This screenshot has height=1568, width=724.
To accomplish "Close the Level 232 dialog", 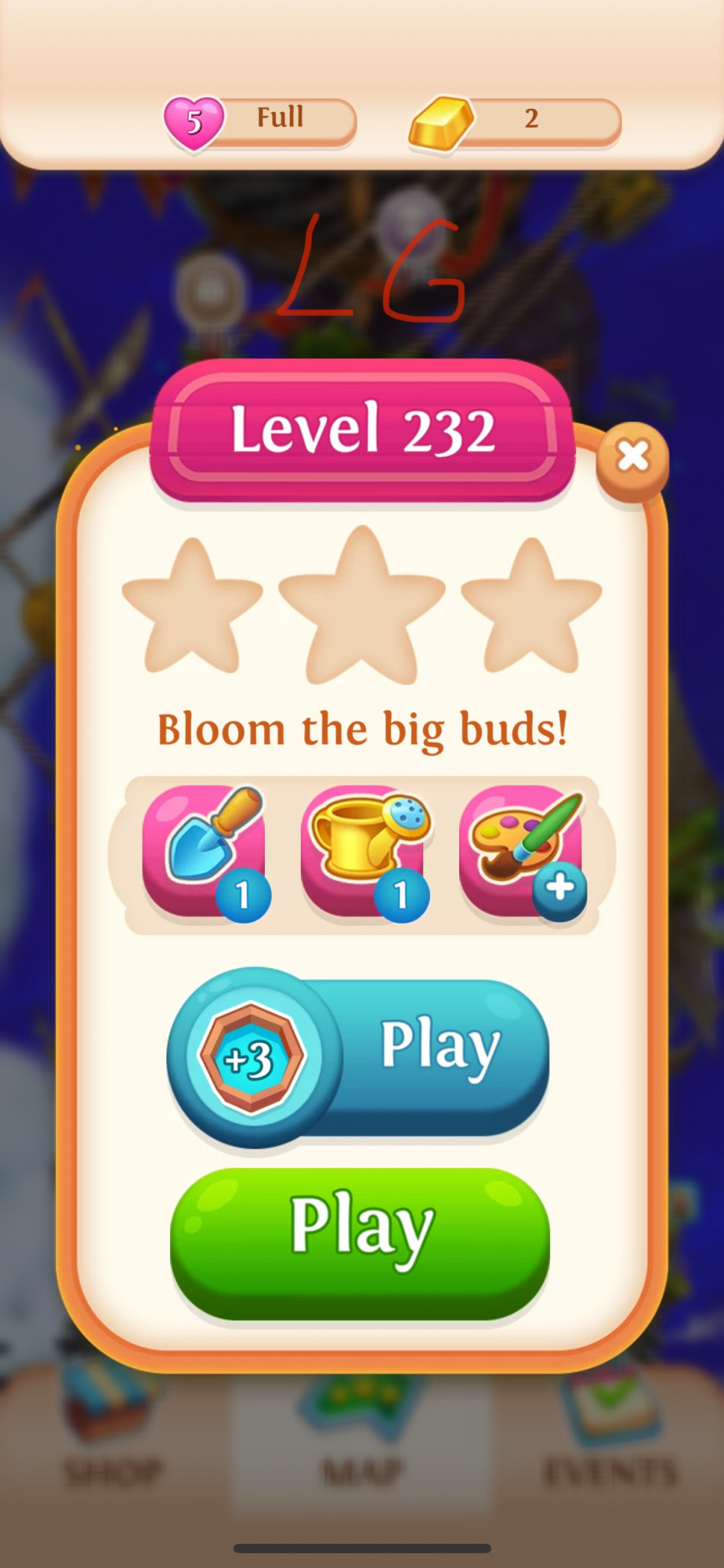I will 632,457.
